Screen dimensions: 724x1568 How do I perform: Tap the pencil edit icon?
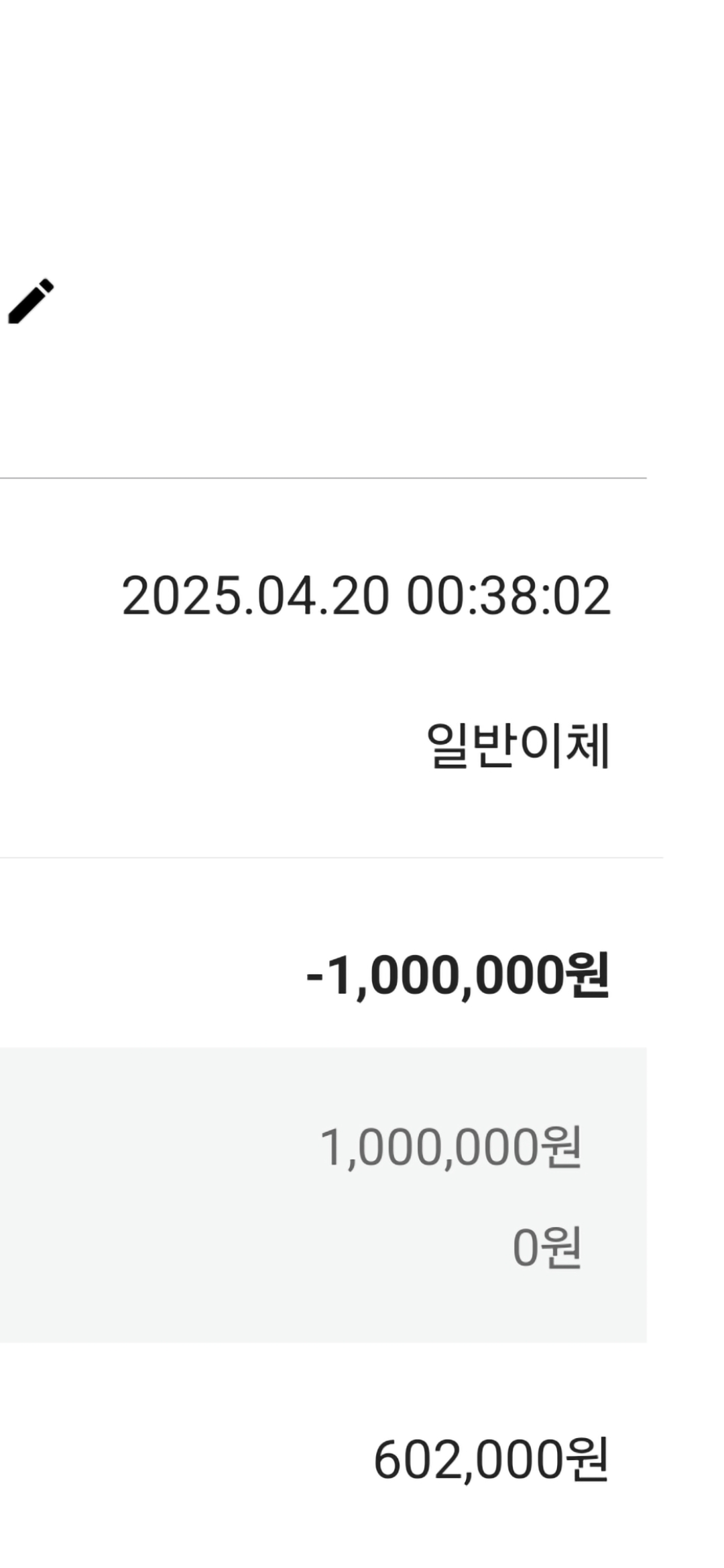point(31,302)
